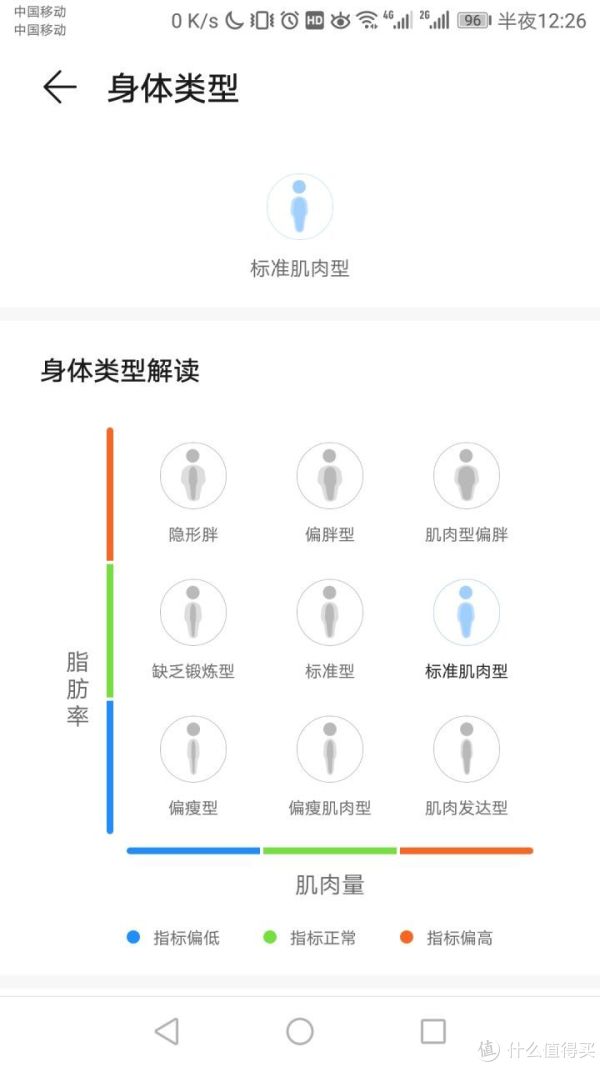Open the recent apps view

pos(433,1031)
